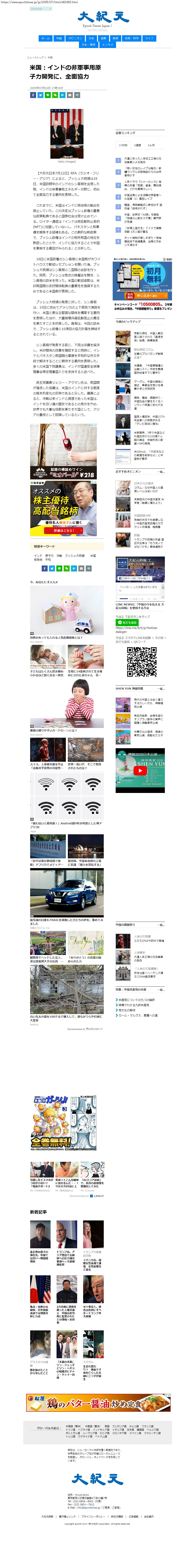
Task: Switch ranking to 1ヶ月
Action: click(151, 146)
